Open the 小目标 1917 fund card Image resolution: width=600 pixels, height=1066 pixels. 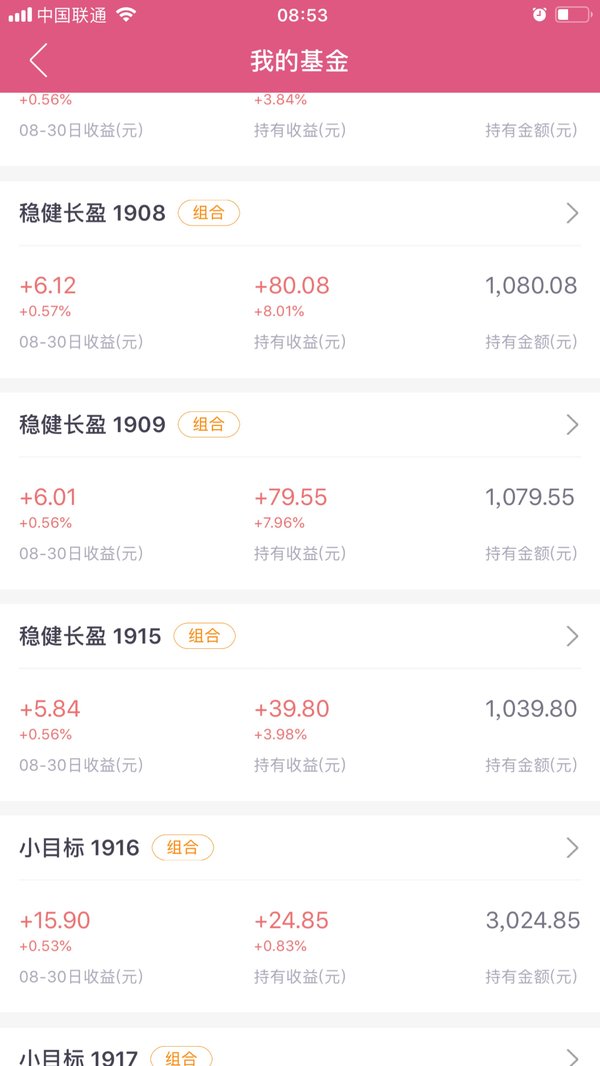[x=300, y=1047]
